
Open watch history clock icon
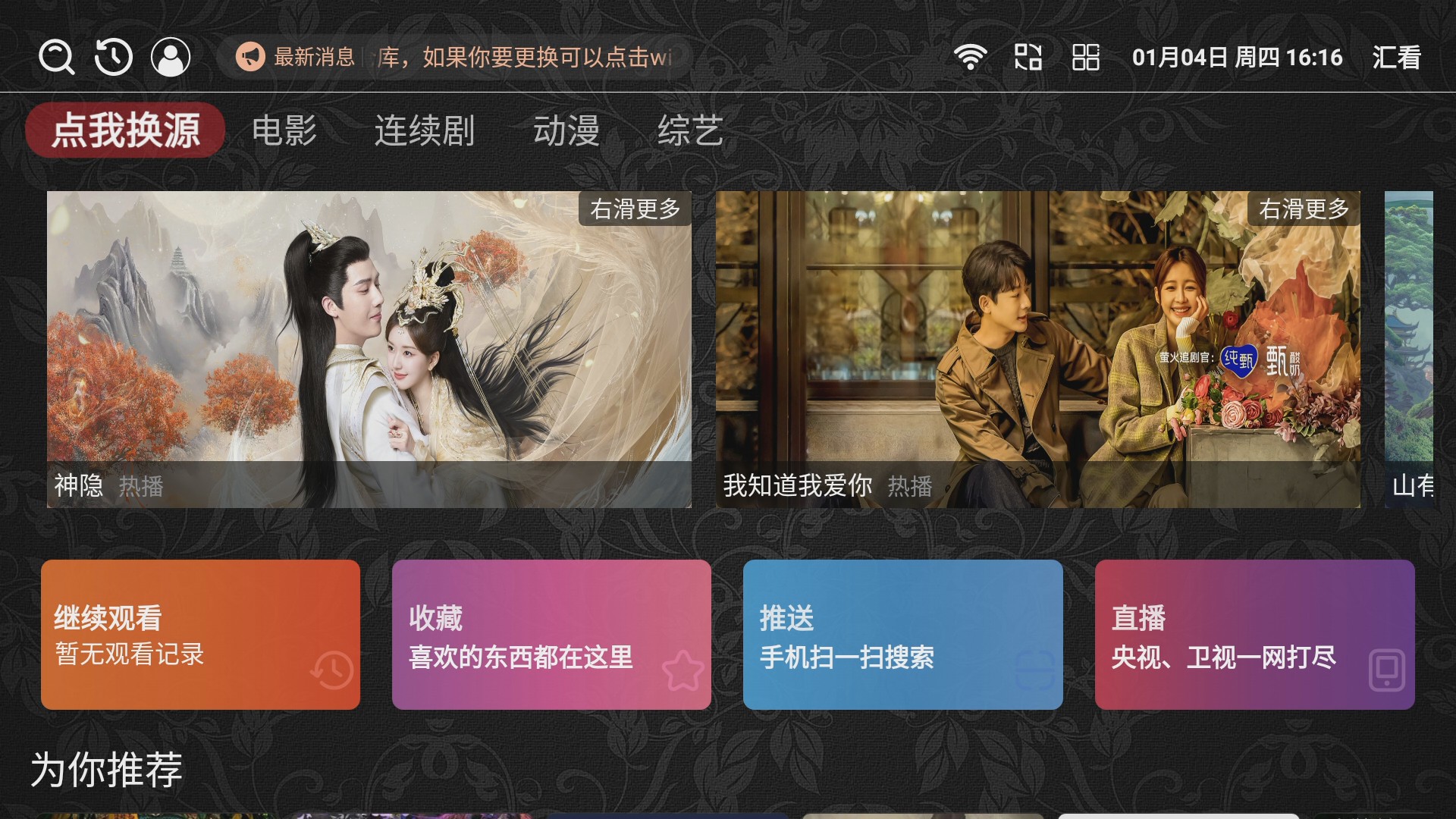[114, 58]
